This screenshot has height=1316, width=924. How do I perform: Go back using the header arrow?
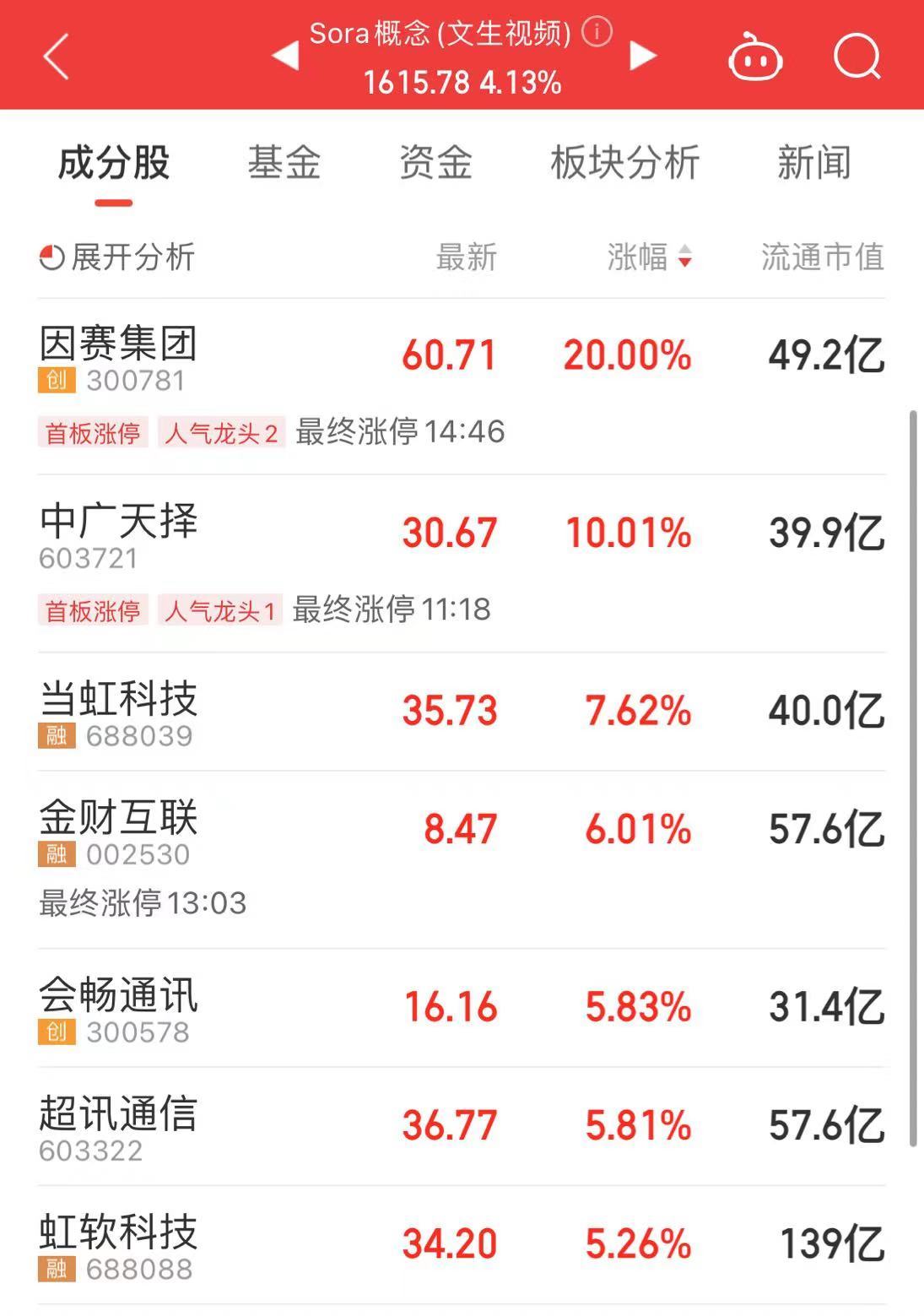(56, 57)
